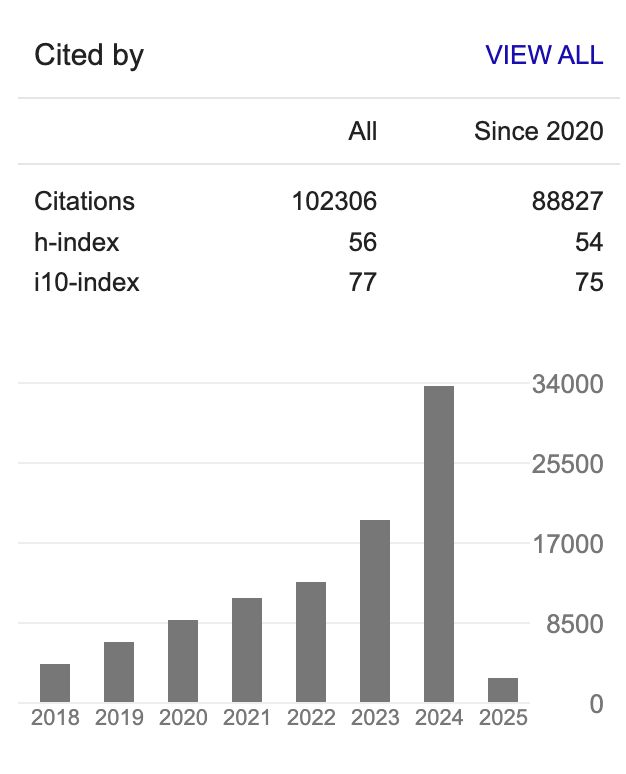Image resolution: width=626 pixels, height=774 pixels.
Task: Open the VIEW ALL citations link
Action: [x=544, y=55]
